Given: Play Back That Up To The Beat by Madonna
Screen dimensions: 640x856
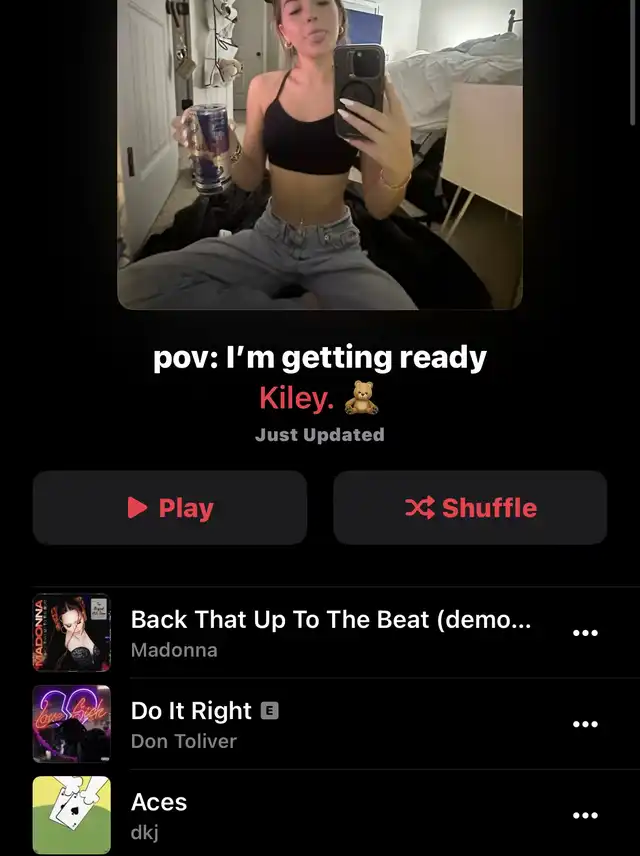Looking at the screenshot, I should [330, 633].
